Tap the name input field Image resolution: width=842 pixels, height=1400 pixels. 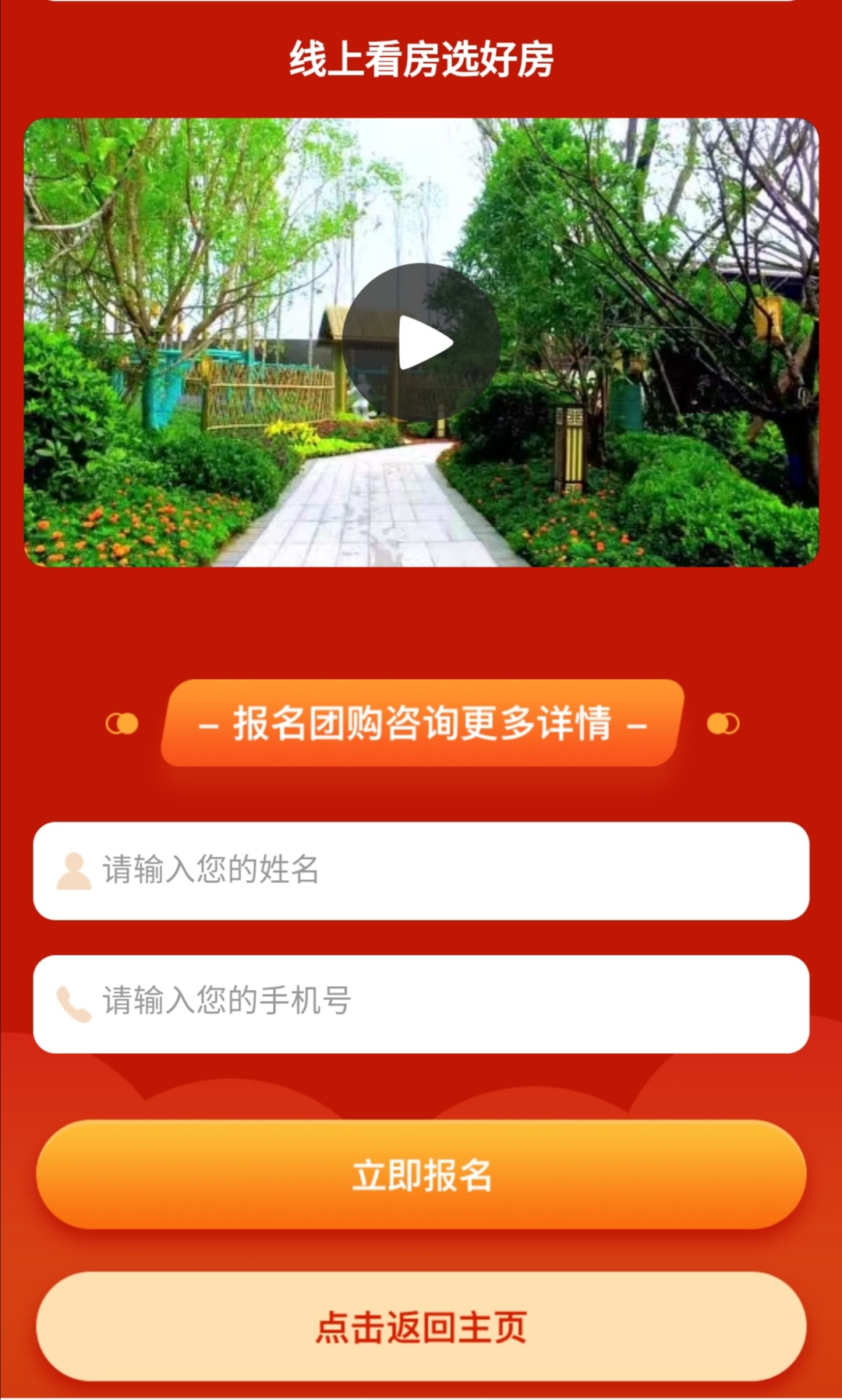tap(421, 871)
